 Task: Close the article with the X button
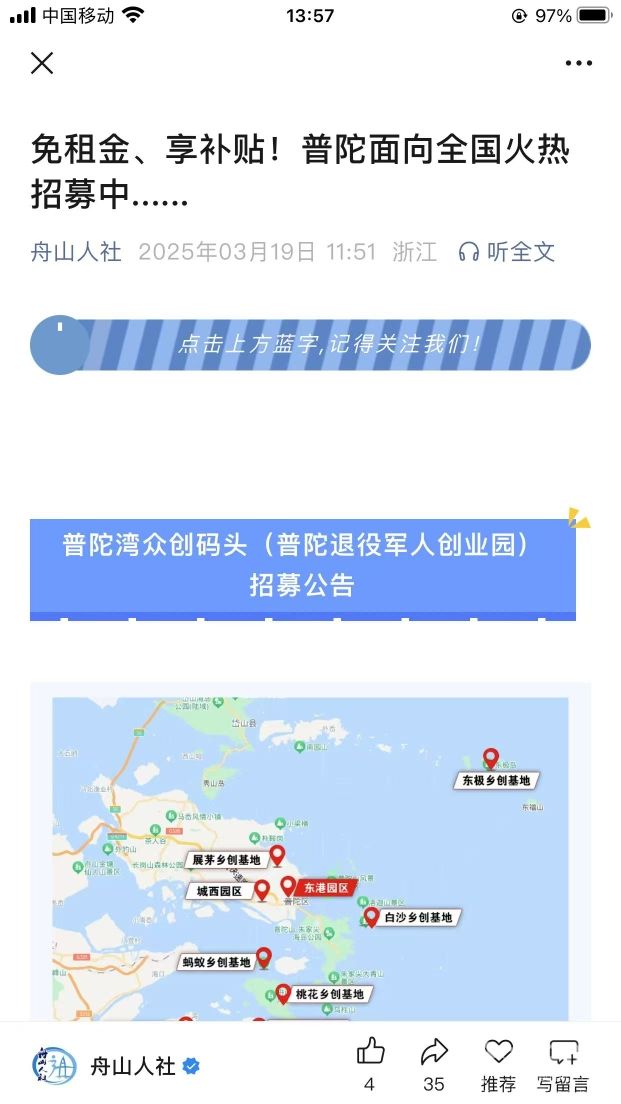(42, 63)
